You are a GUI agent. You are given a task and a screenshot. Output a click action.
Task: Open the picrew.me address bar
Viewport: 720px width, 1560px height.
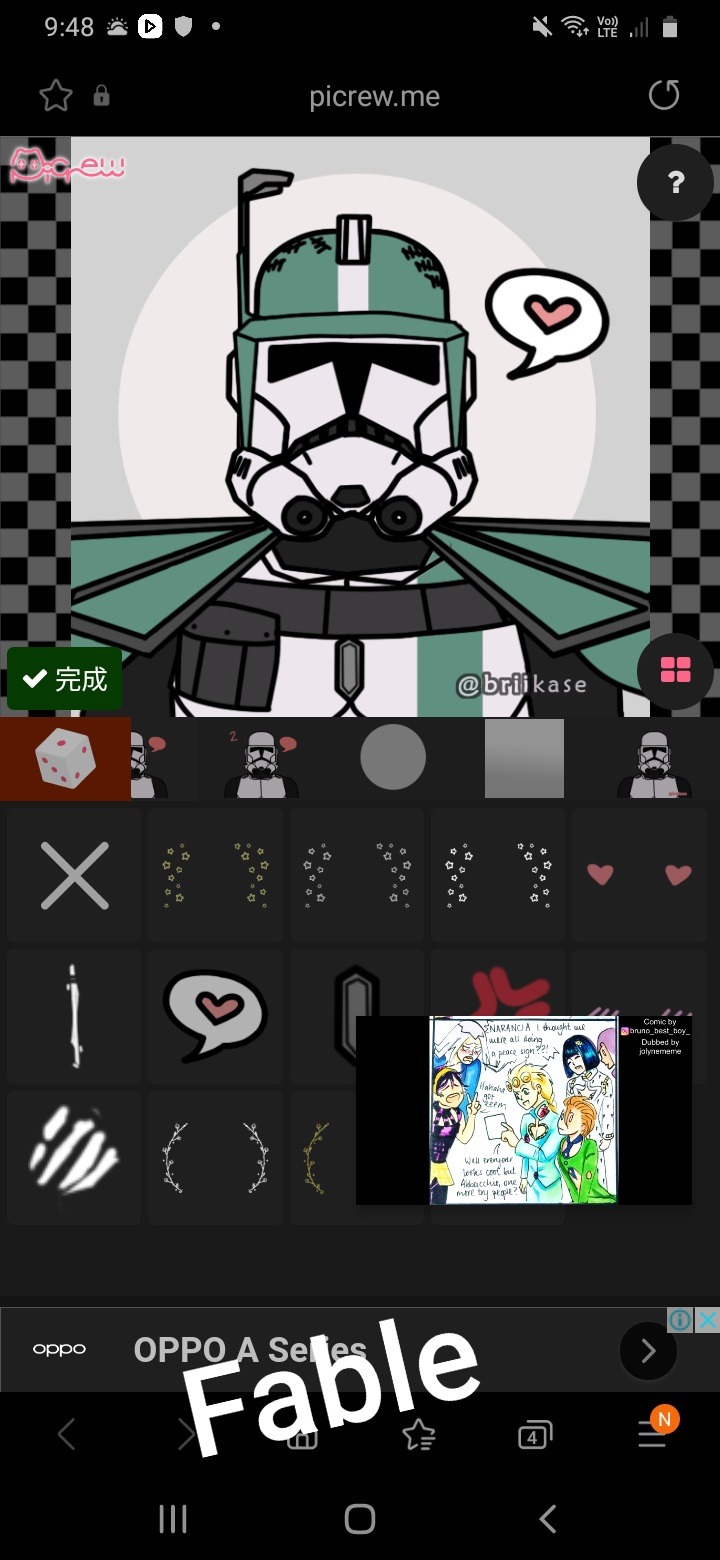tap(374, 97)
